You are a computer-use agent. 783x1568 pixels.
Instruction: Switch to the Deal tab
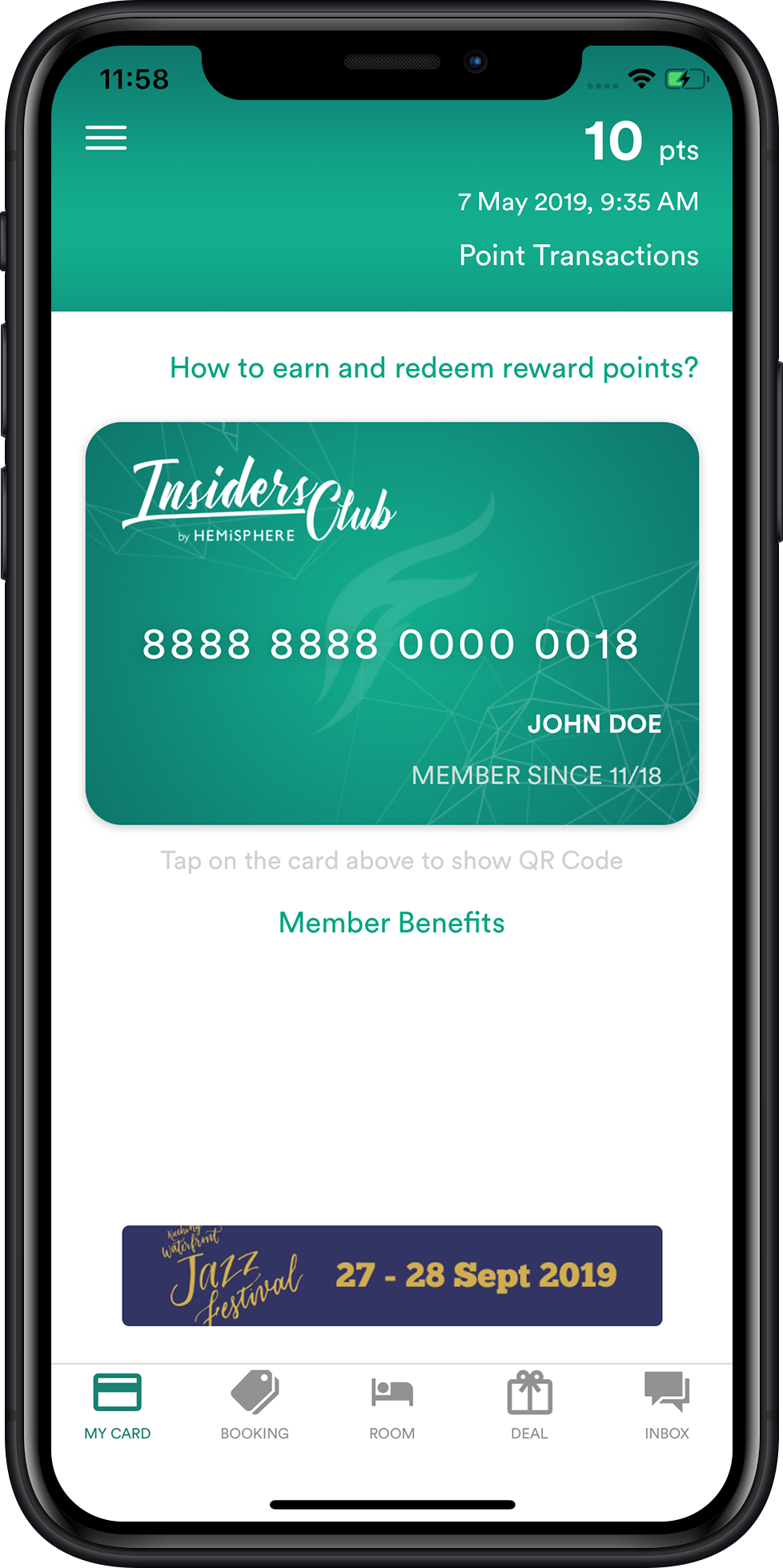[529, 1406]
